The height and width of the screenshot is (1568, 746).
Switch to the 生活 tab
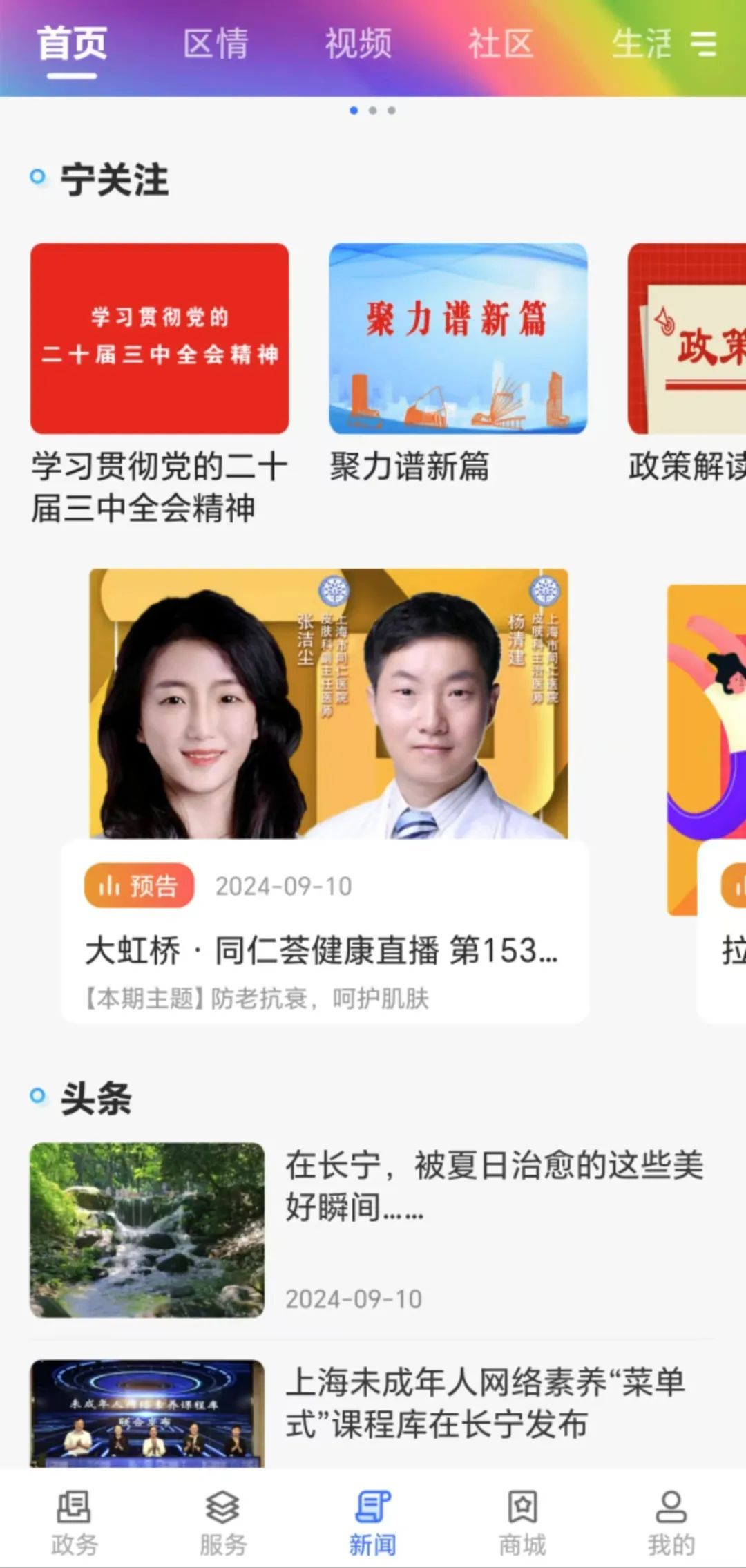(640, 44)
